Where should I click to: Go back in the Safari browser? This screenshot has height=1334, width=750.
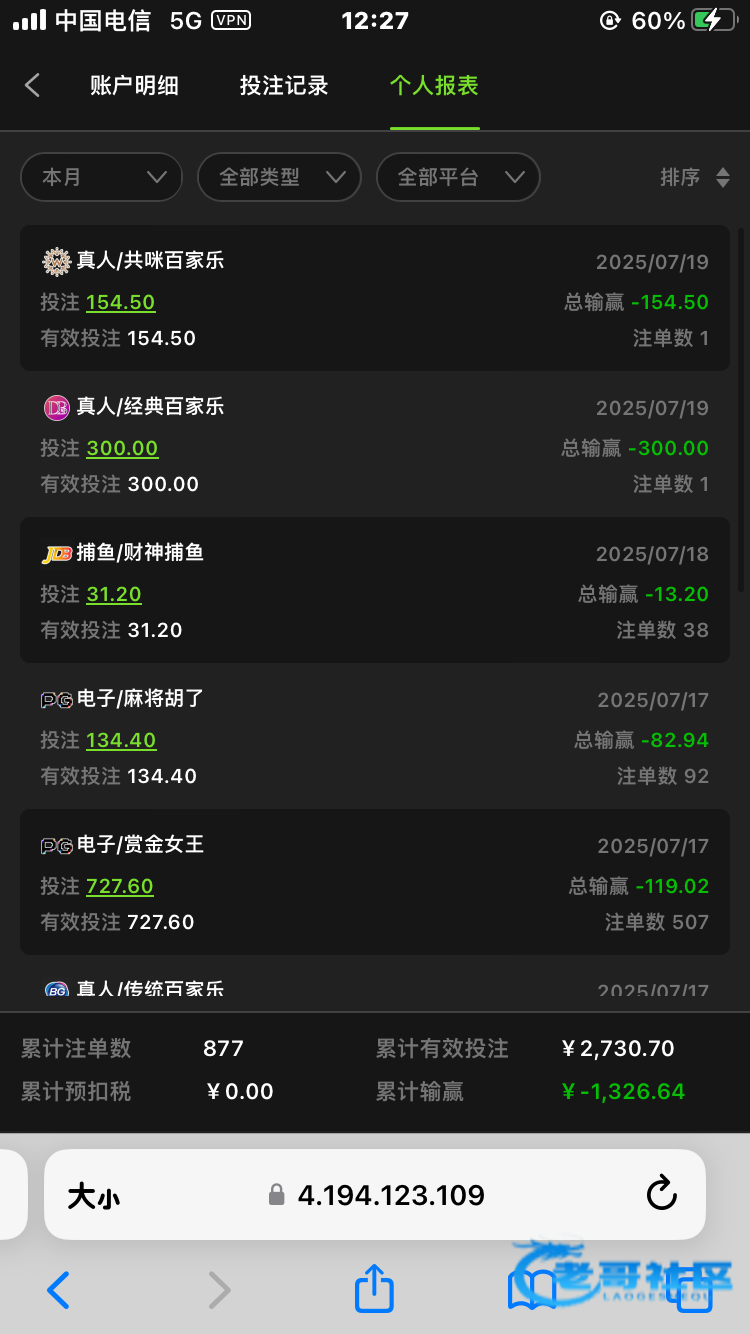(x=59, y=1290)
